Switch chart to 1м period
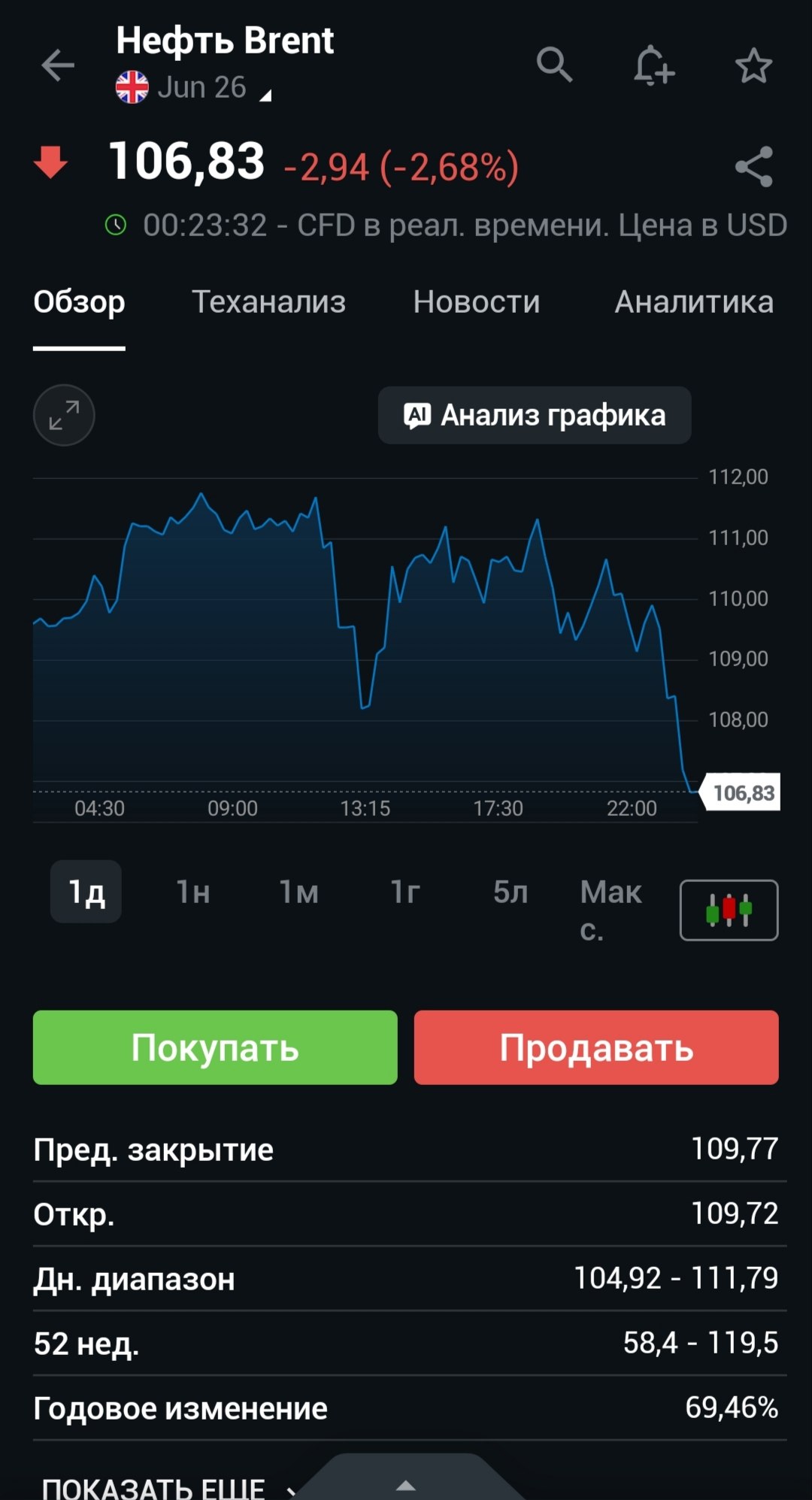The height and width of the screenshot is (1500, 812). [x=298, y=892]
